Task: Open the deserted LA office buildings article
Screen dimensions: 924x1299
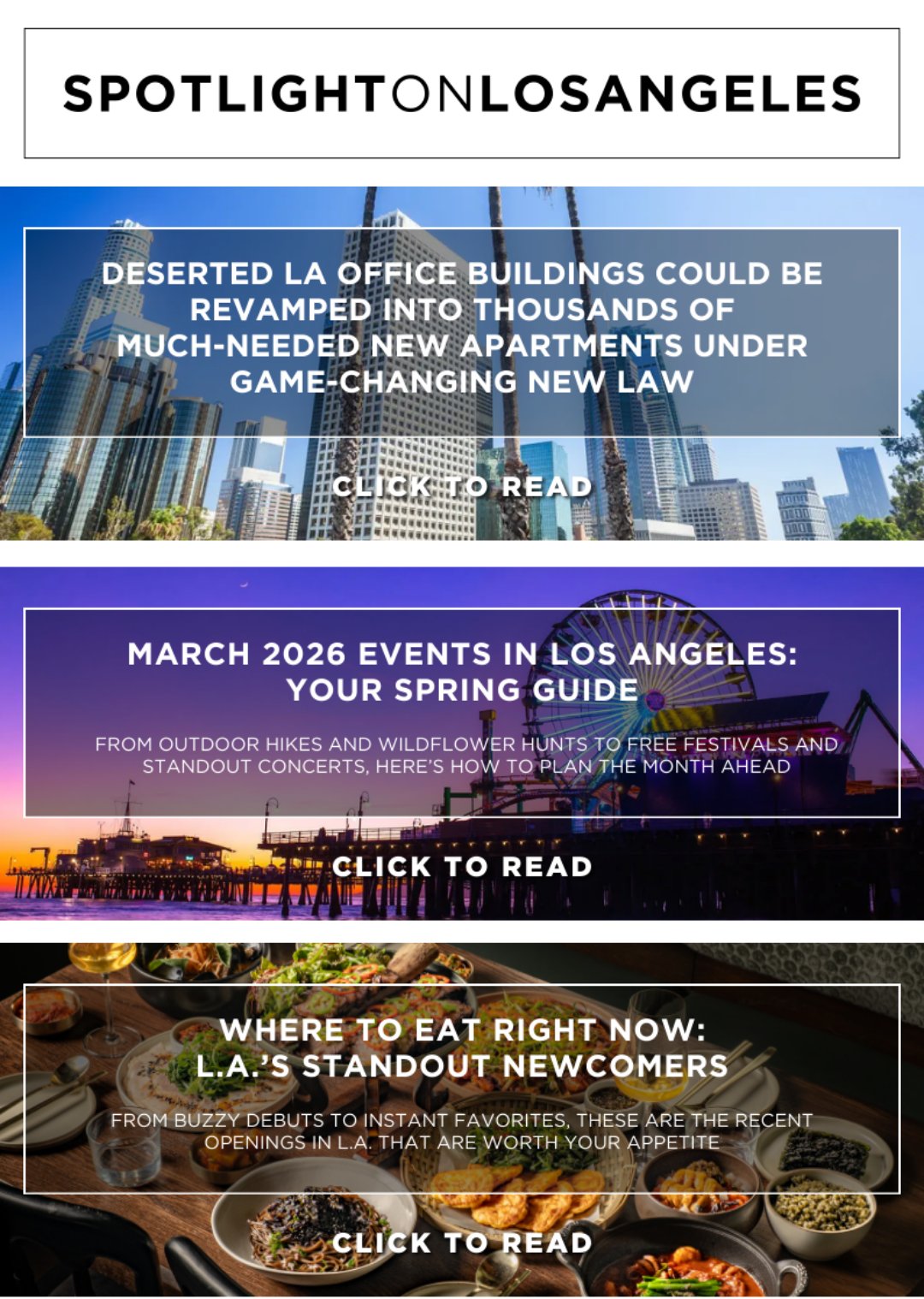Action: tap(462, 486)
